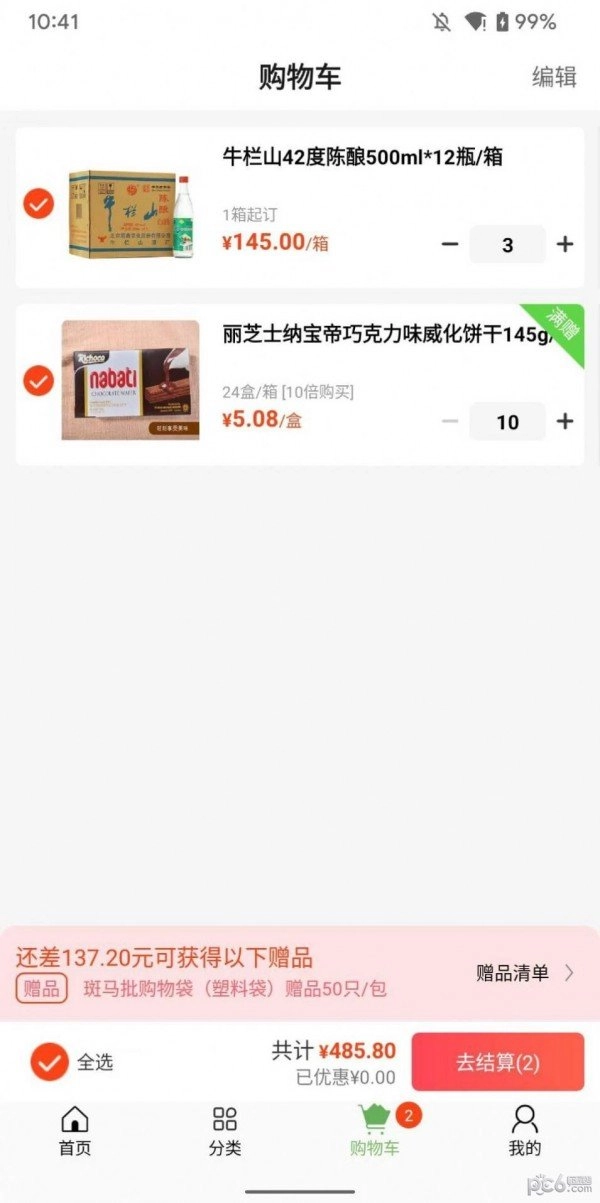Decrease 牛栏山42度陈酿 quantity by one
This screenshot has width=600, height=1203.
pos(450,244)
